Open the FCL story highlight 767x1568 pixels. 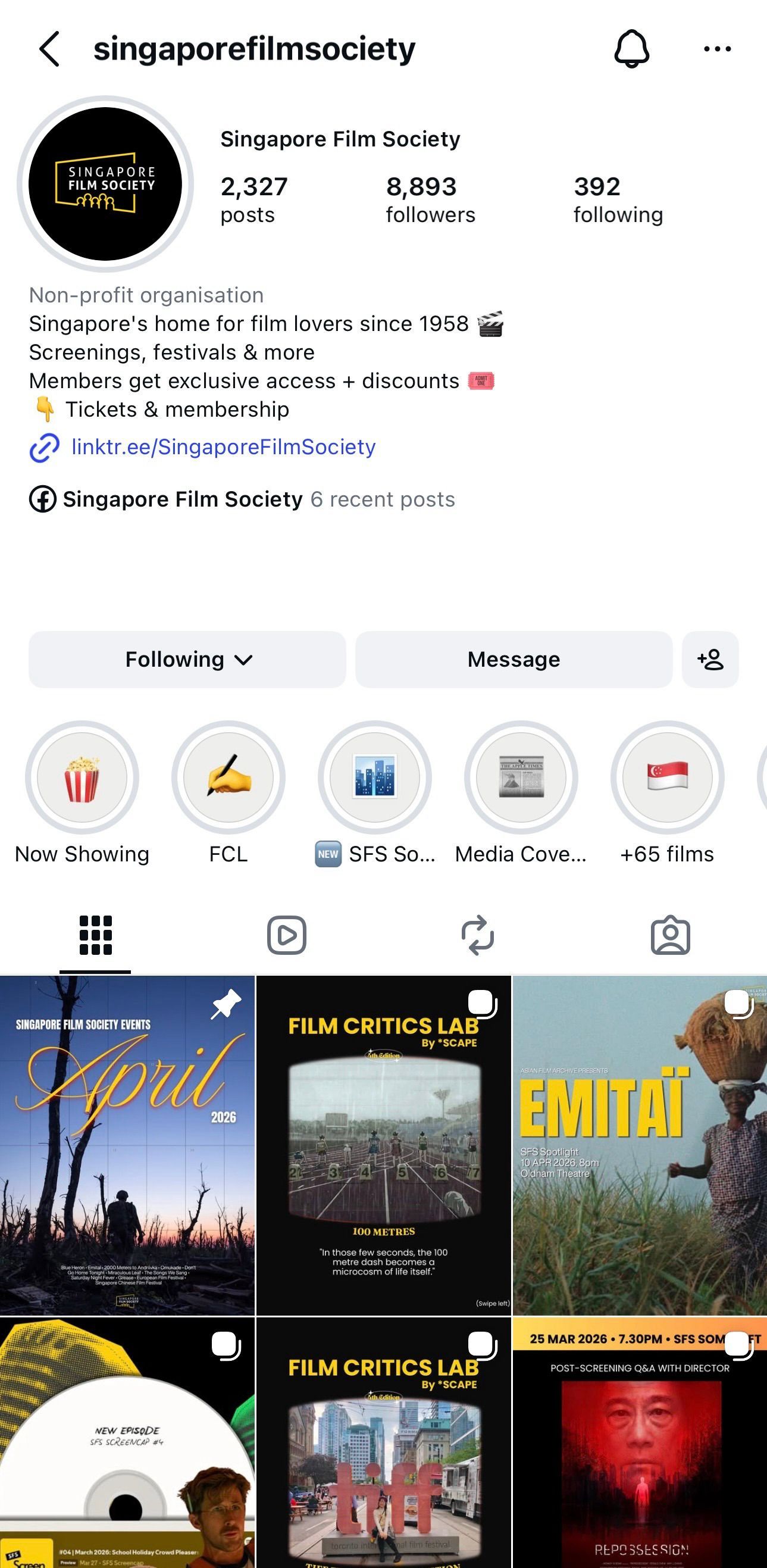[228, 777]
